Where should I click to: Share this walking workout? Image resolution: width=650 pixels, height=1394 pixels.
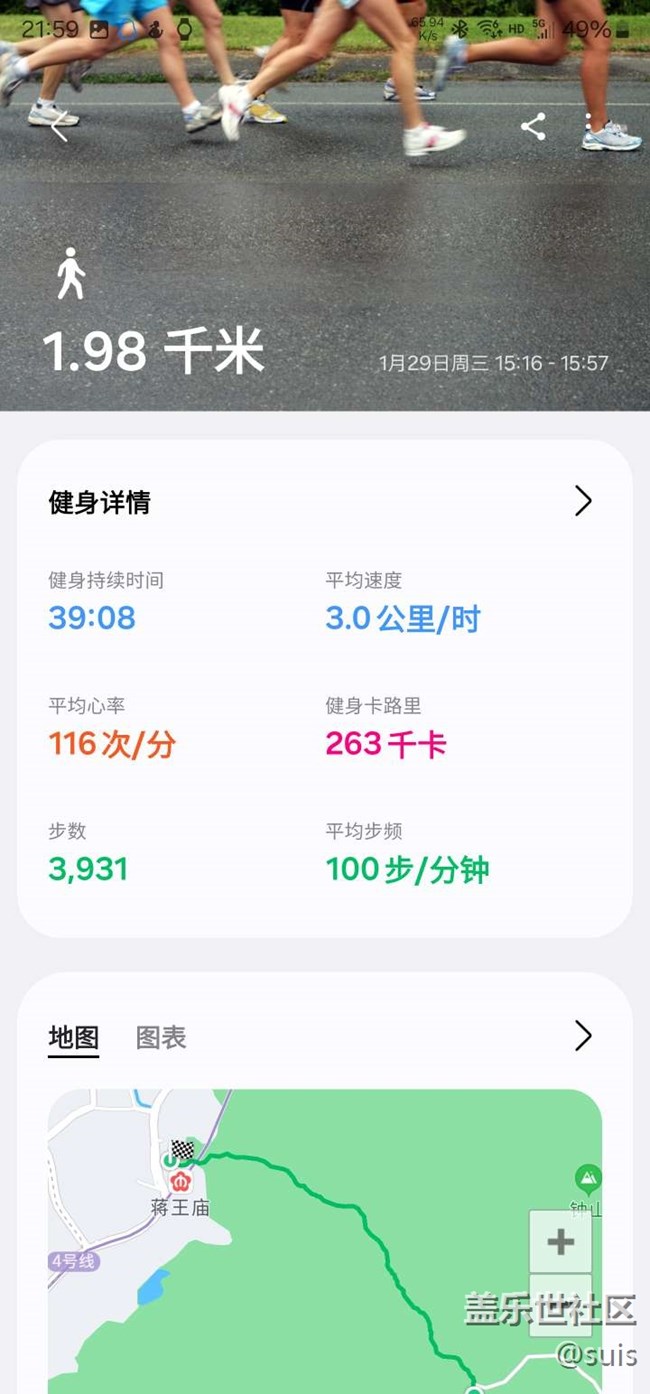click(x=533, y=126)
